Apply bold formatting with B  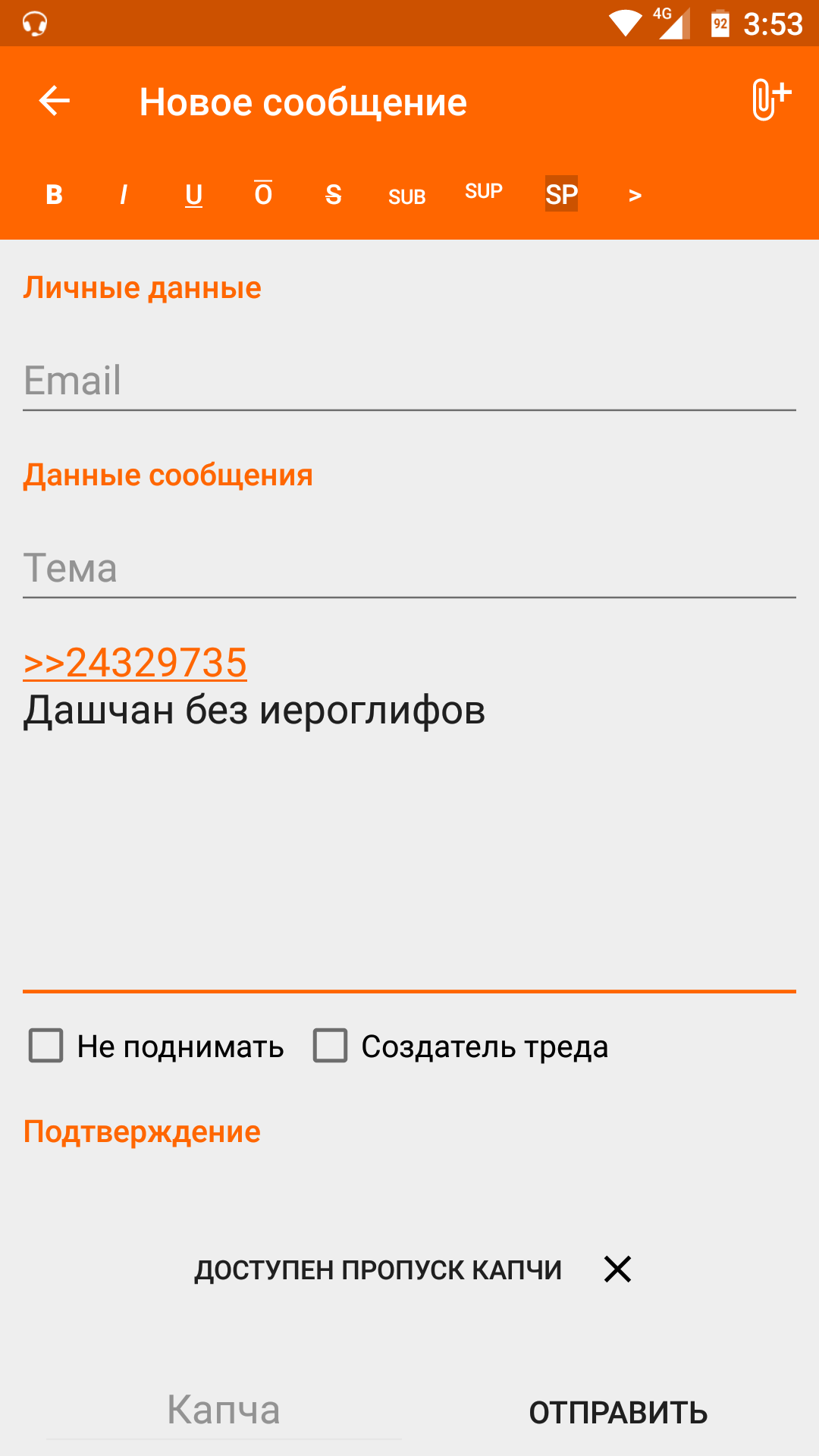click(54, 195)
